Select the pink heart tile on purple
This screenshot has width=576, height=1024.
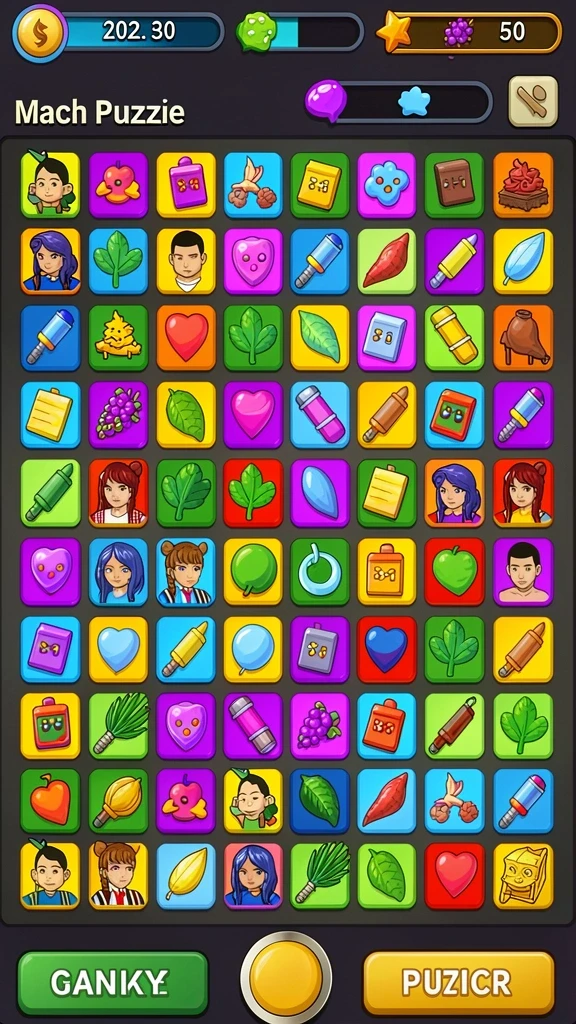pyautogui.click(x=253, y=415)
